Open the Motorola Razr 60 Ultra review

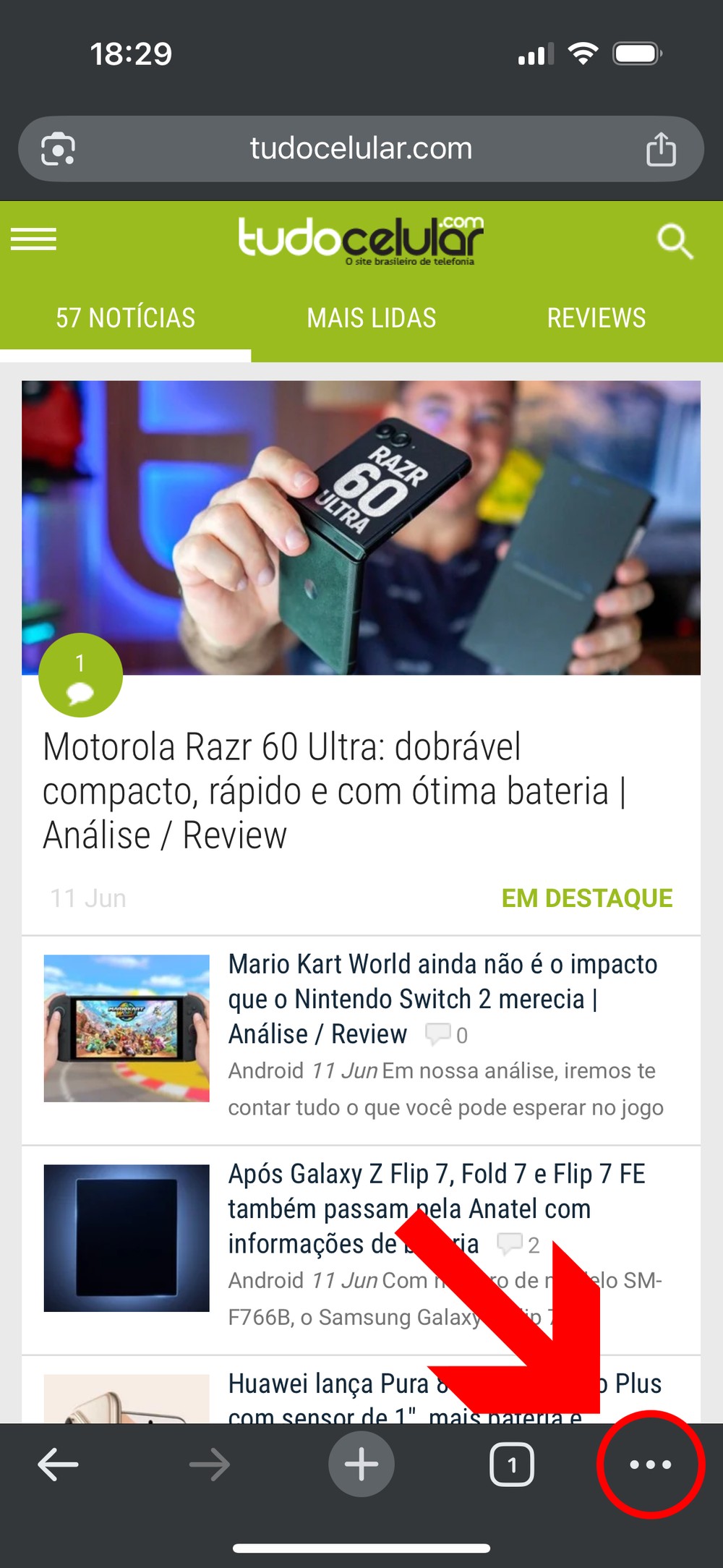coord(333,791)
